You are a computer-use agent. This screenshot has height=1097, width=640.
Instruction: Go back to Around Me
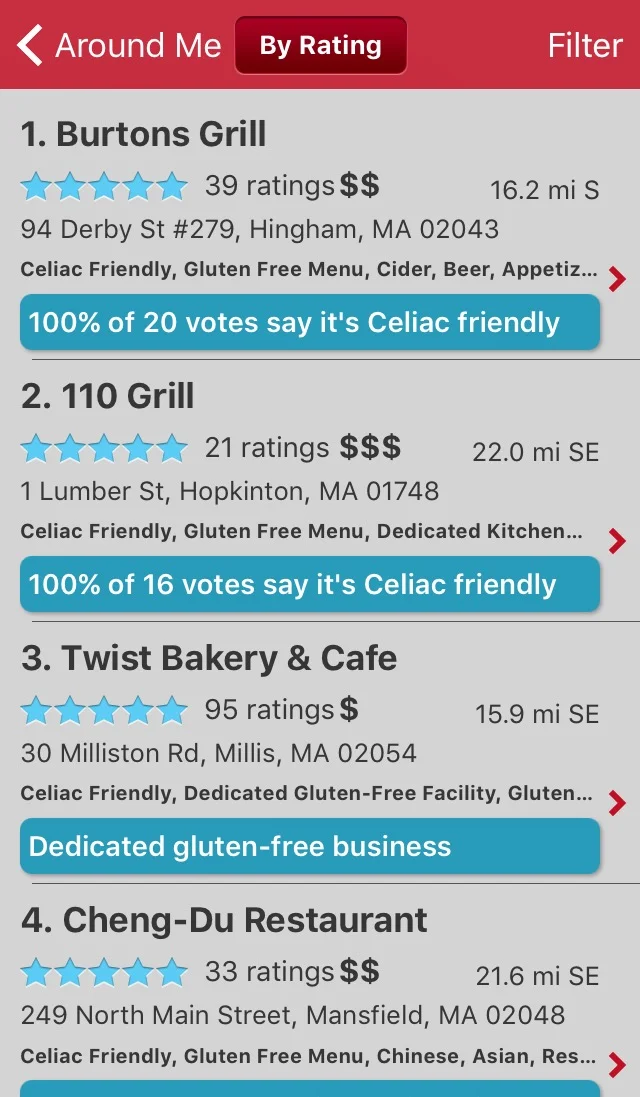[118, 46]
